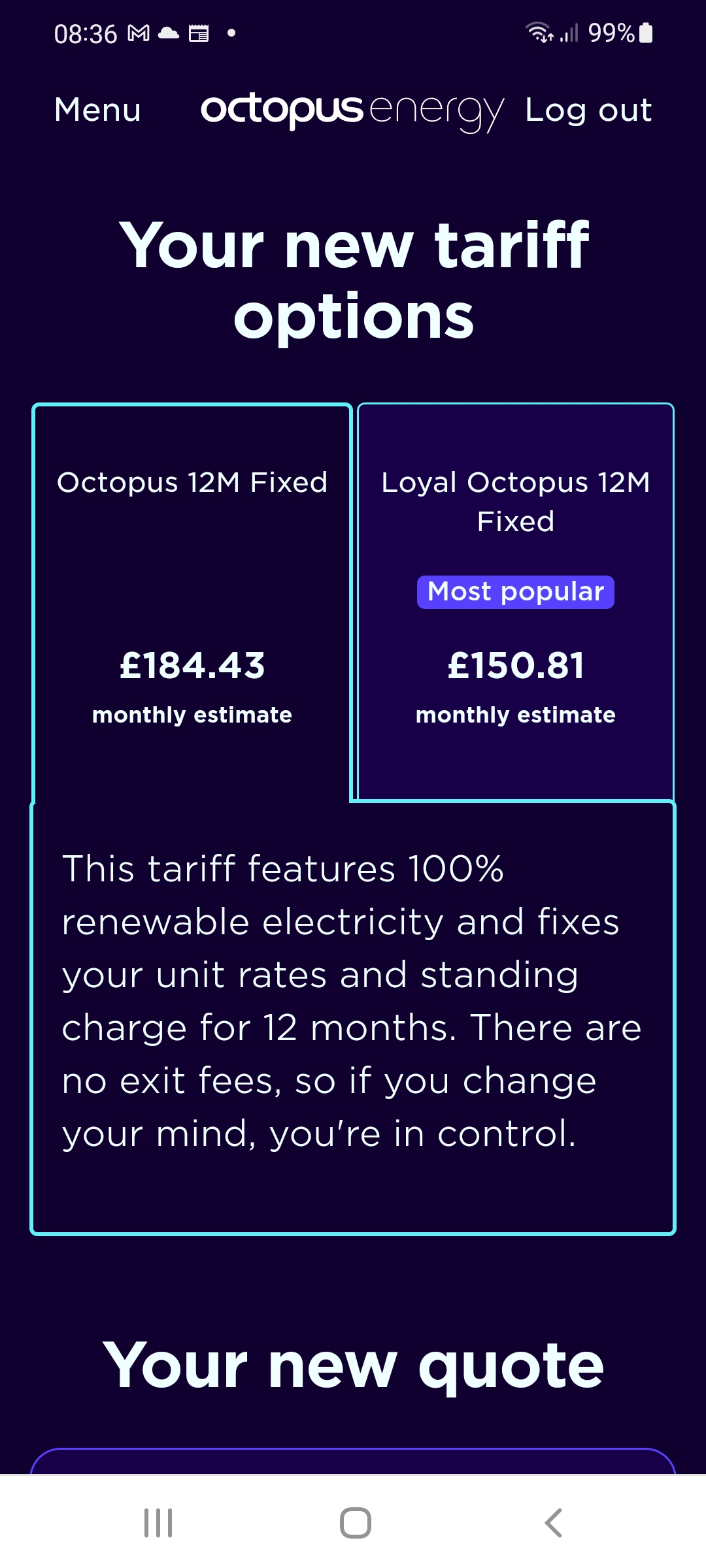Tap Log out in the header
The height and width of the screenshot is (1568, 706).
coord(588,110)
